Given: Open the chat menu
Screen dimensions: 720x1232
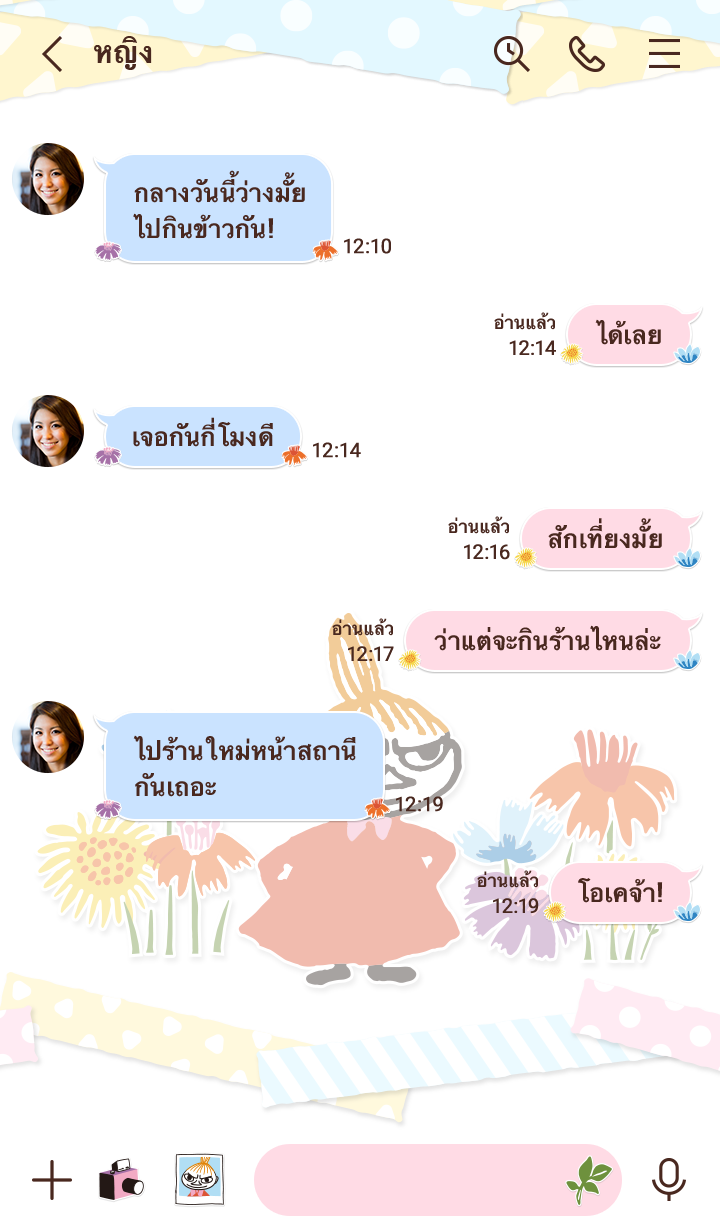Looking at the screenshot, I should (x=664, y=54).
